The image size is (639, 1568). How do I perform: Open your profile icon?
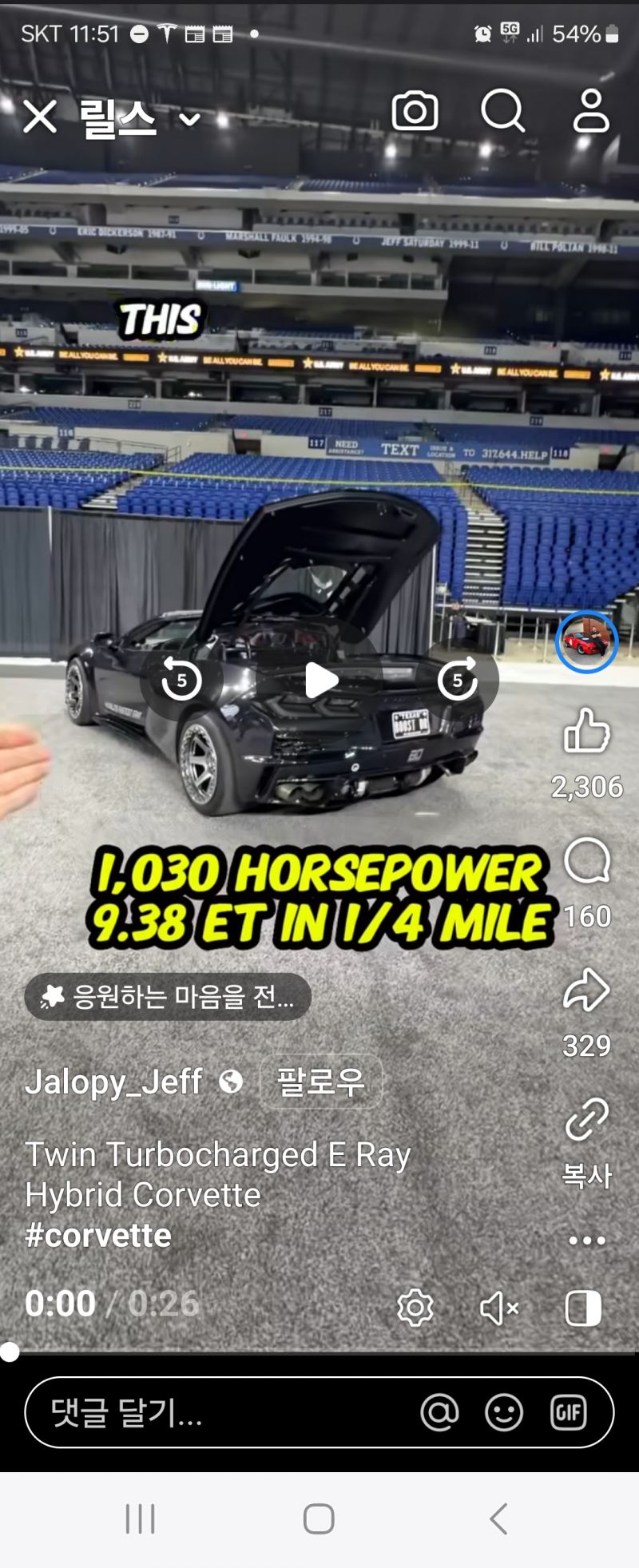[591, 111]
